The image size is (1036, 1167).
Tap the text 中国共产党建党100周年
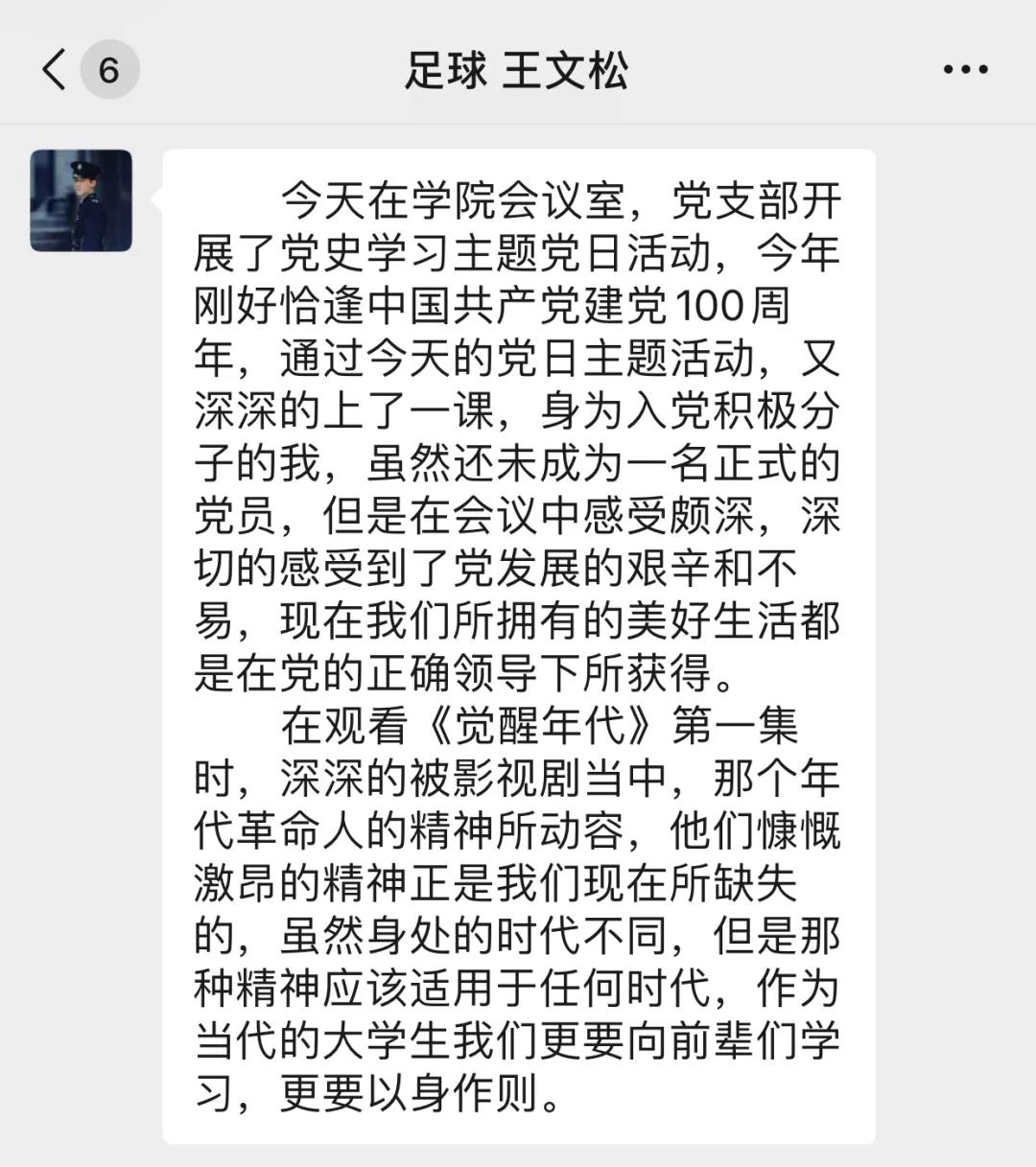point(576,307)
